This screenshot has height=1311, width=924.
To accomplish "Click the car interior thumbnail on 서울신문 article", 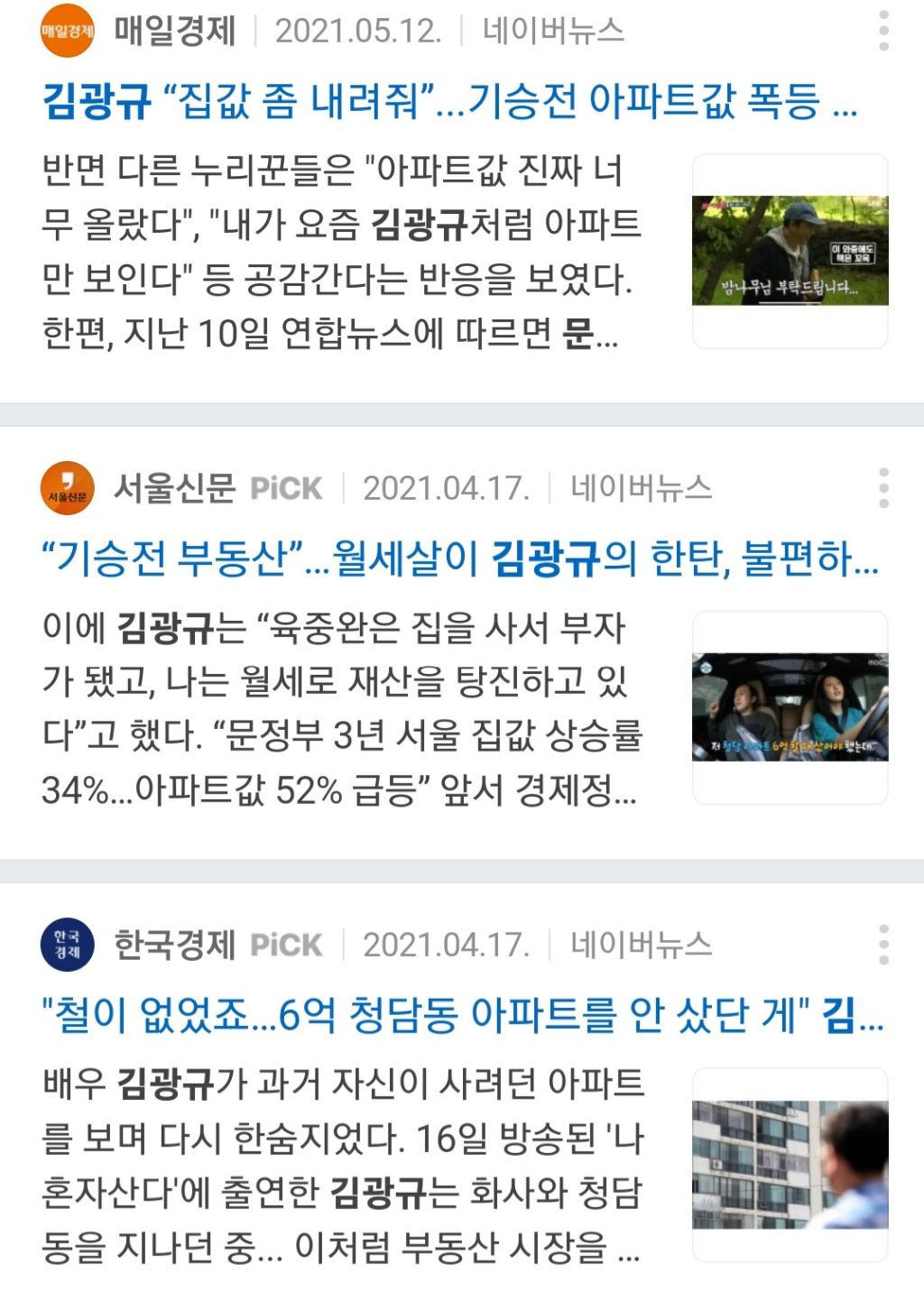I will tap(790, 713).
